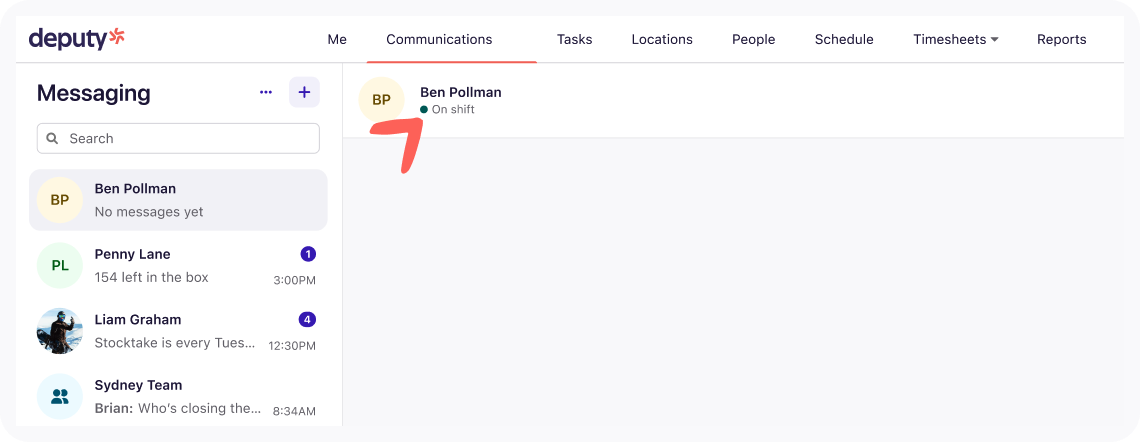
Task: Start a new message with plus button
Action: (304, 92)
